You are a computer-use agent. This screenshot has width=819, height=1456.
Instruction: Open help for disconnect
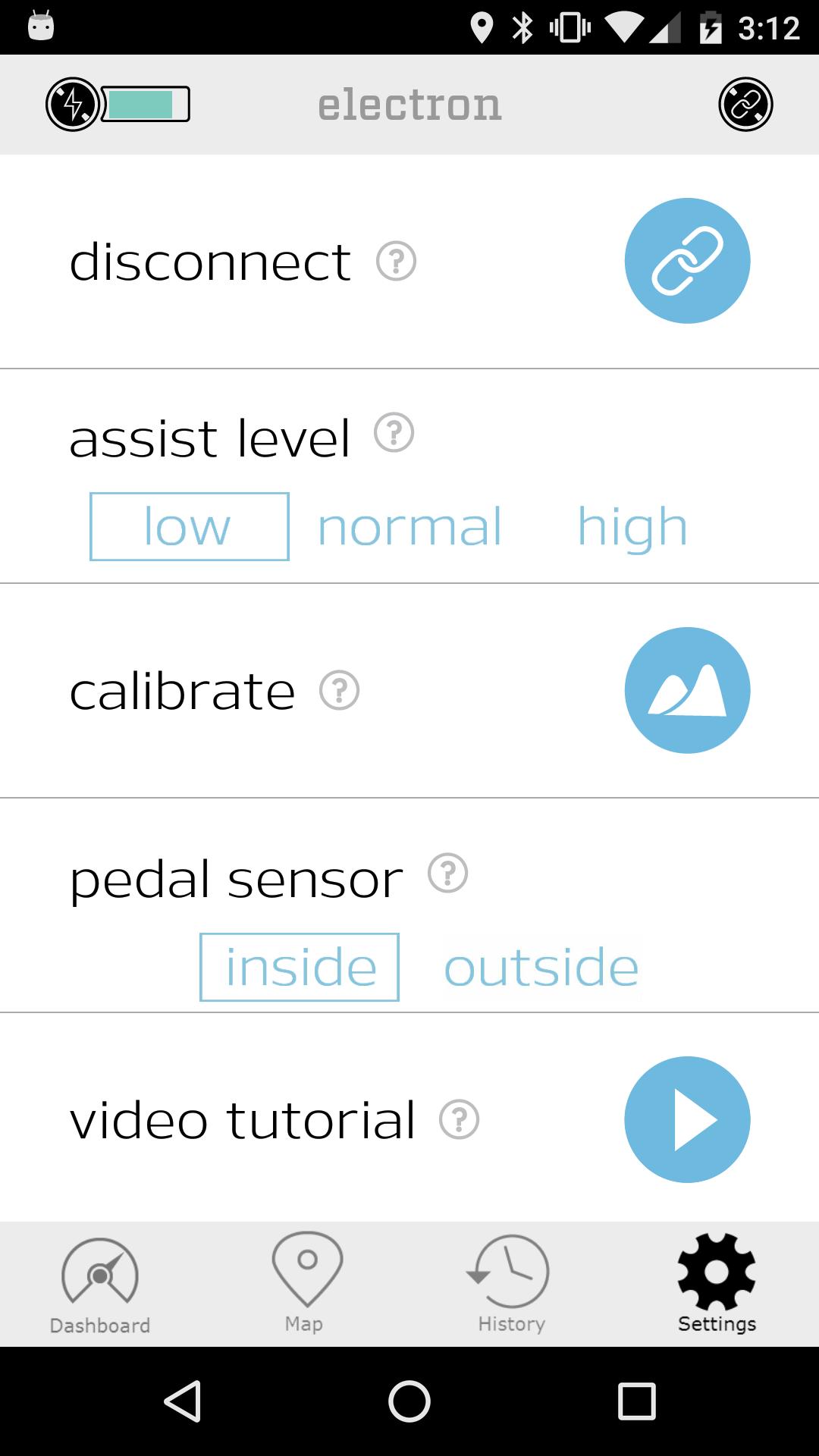pos(396,262)
